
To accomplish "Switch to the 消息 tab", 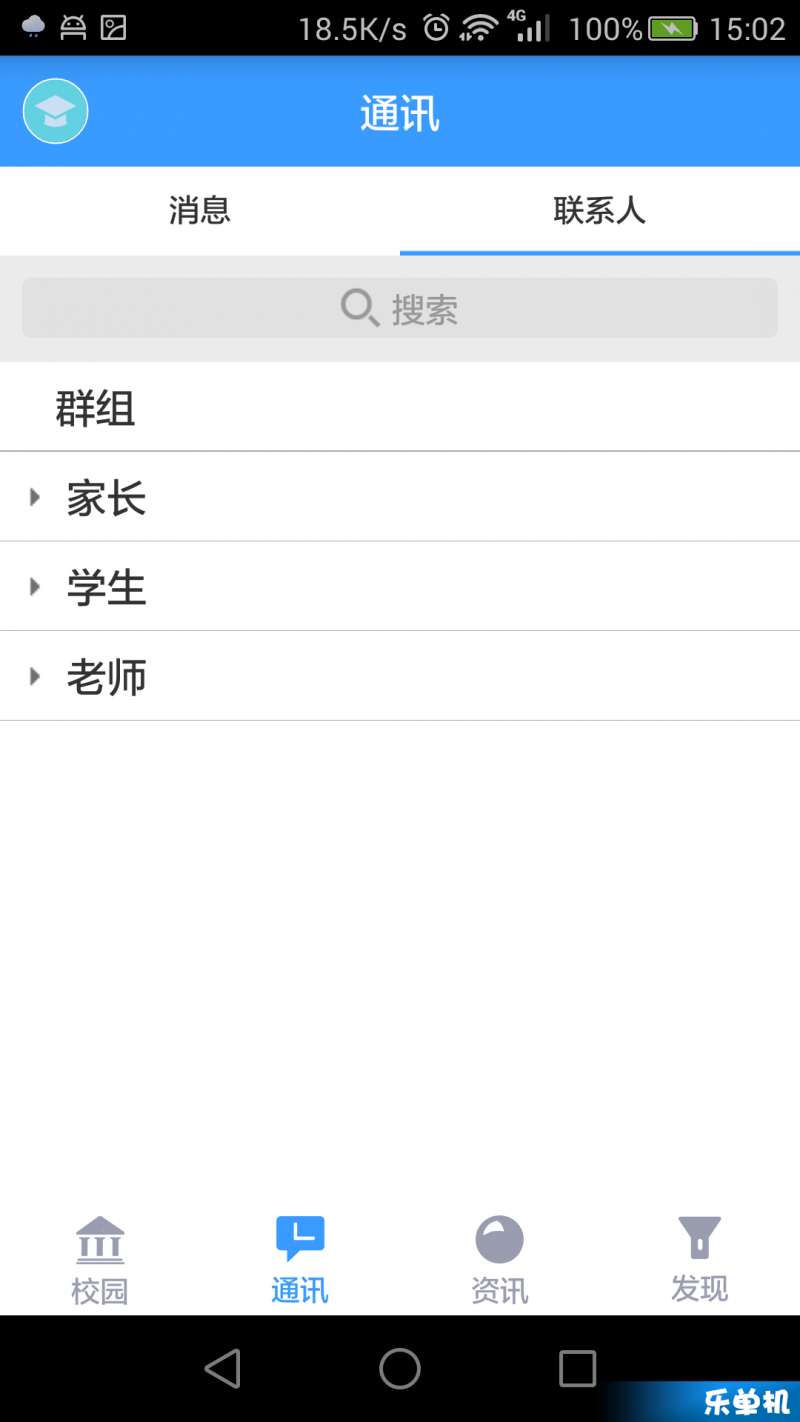I will click(200, 210).
